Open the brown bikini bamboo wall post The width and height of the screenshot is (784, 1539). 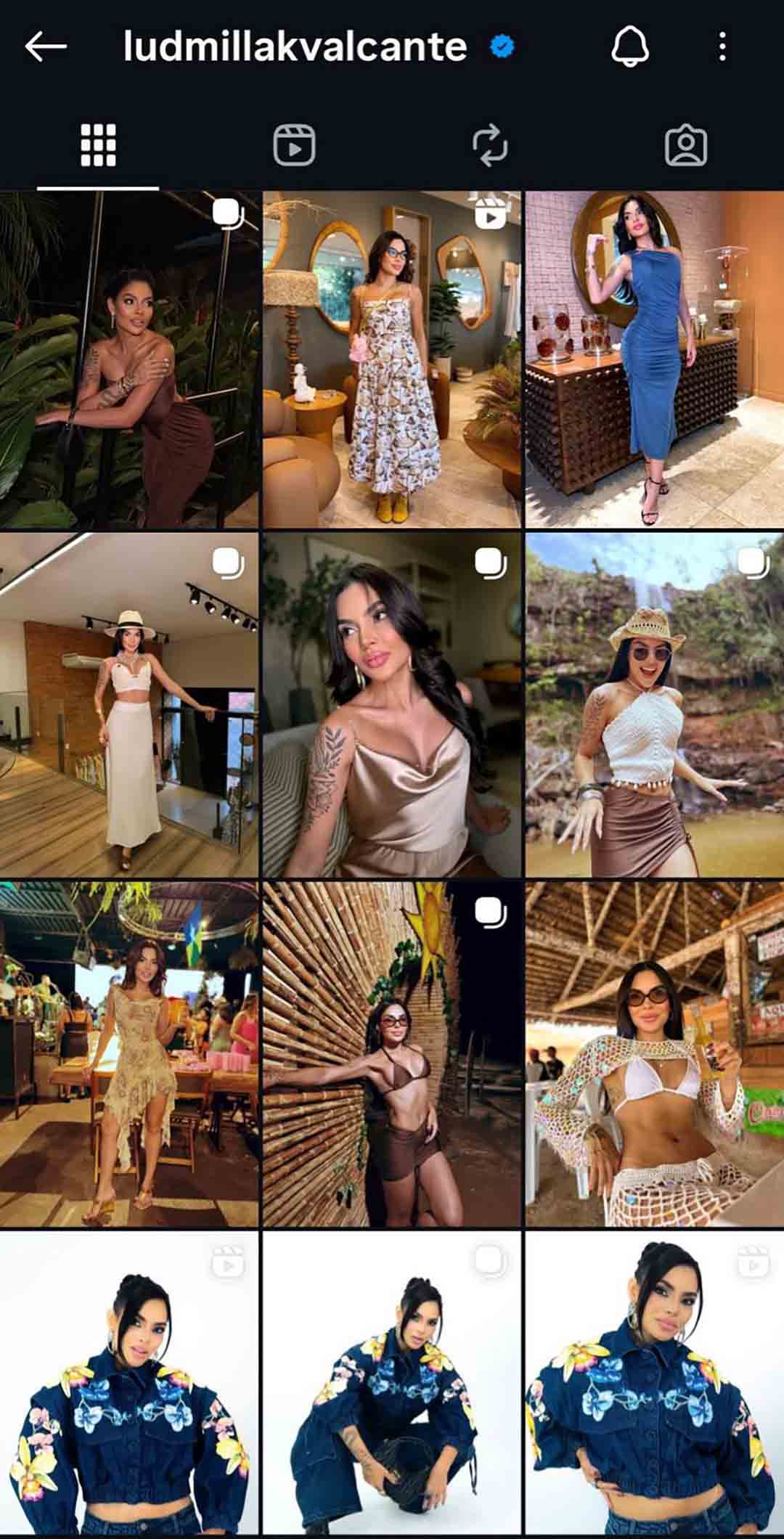pos(391,1054)
